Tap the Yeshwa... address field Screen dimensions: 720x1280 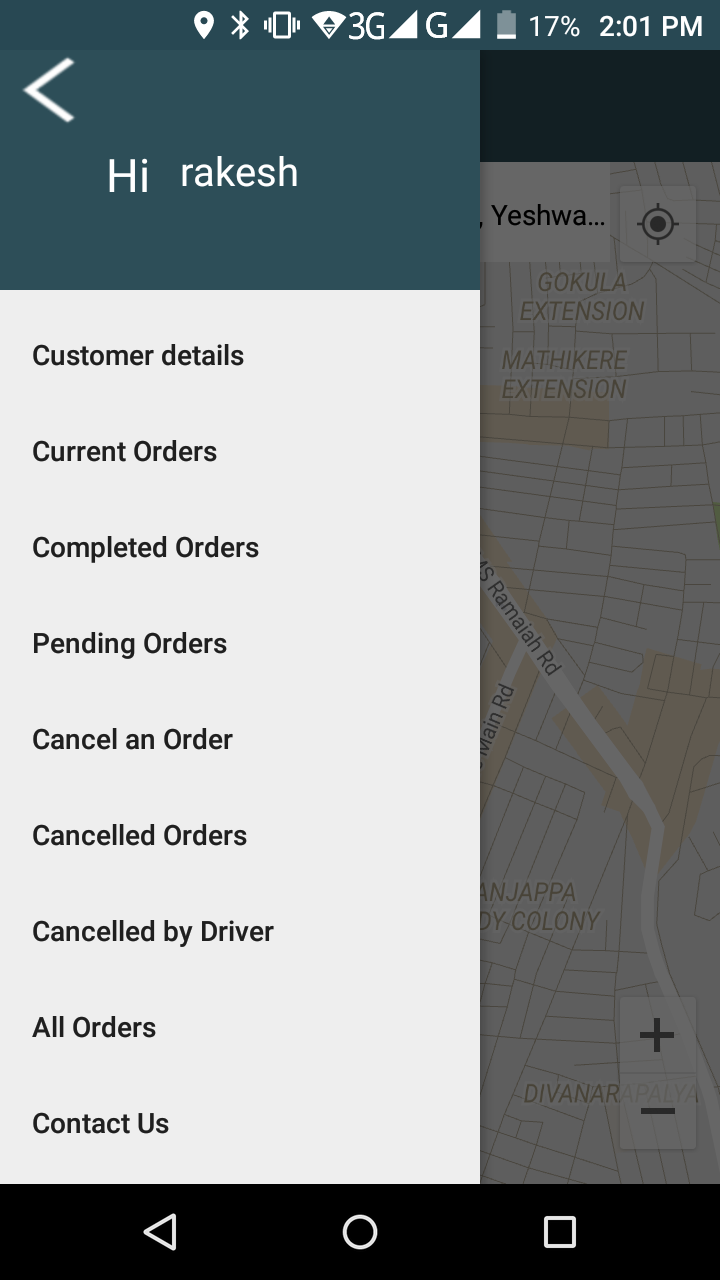[545, 214]
